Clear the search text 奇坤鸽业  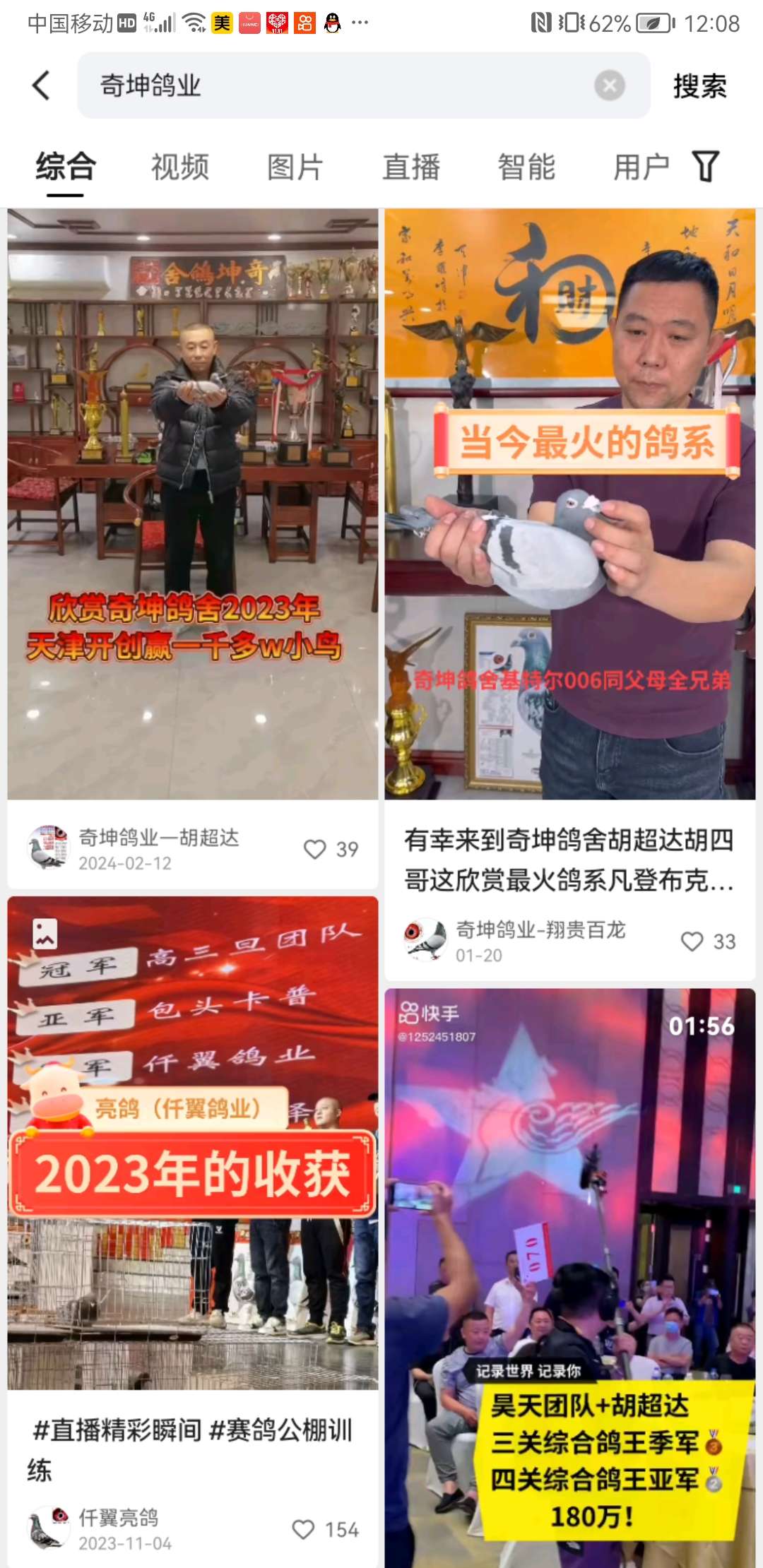point(609,85)
